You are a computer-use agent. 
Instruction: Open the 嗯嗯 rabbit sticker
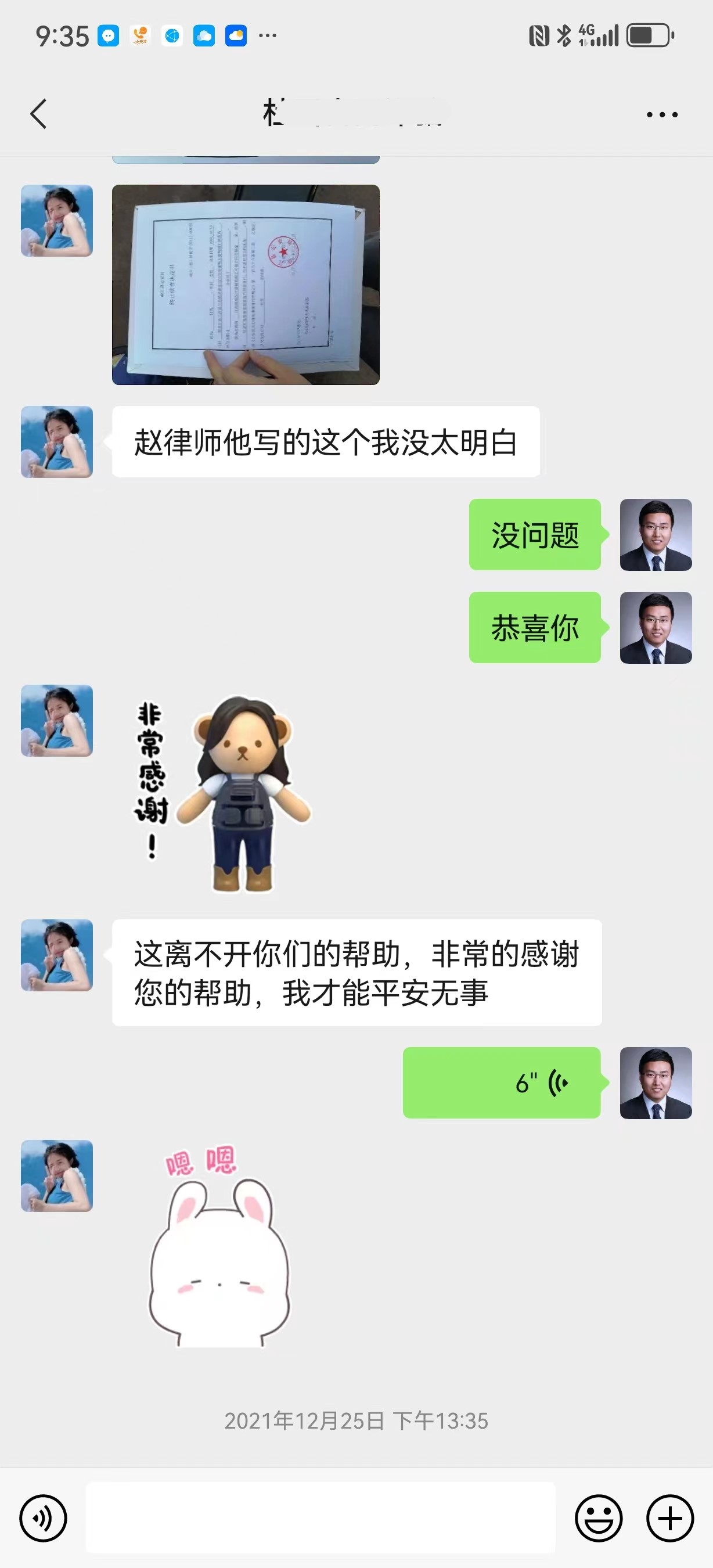tap(219, 1247)
